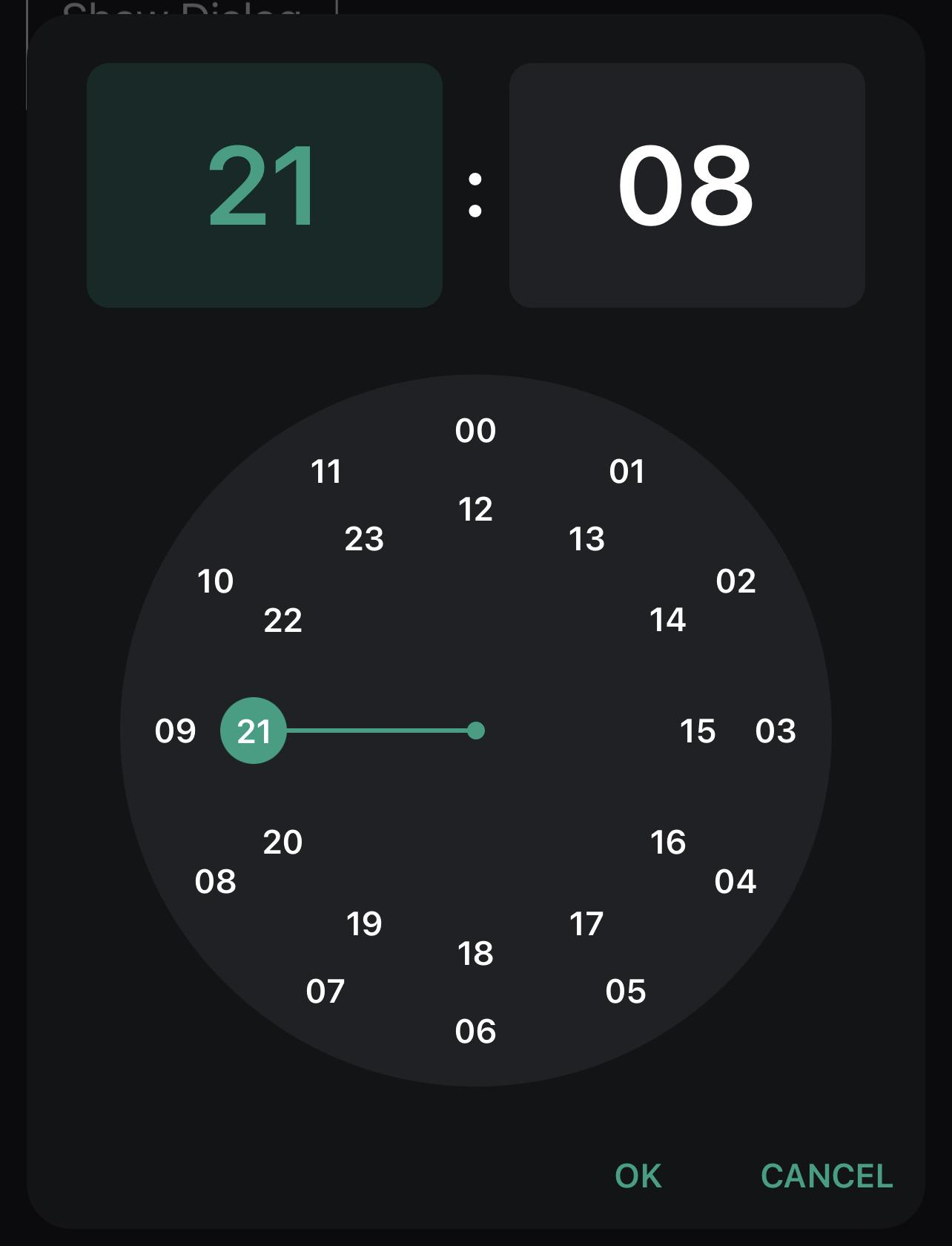The image size is (952, 1246).
Task: Set the hour to 06
Action: point(475,1031)
